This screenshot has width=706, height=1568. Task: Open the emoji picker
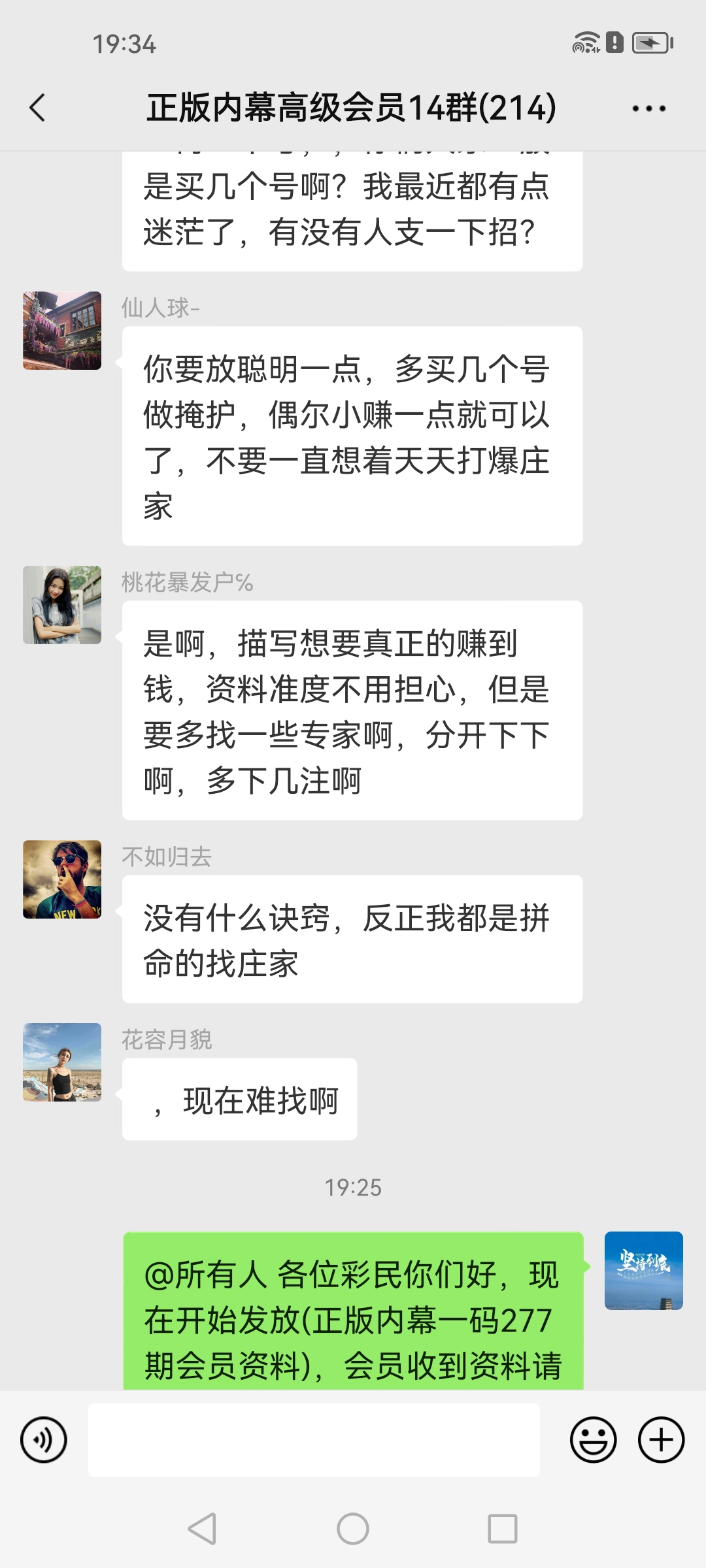(593, 1440)
